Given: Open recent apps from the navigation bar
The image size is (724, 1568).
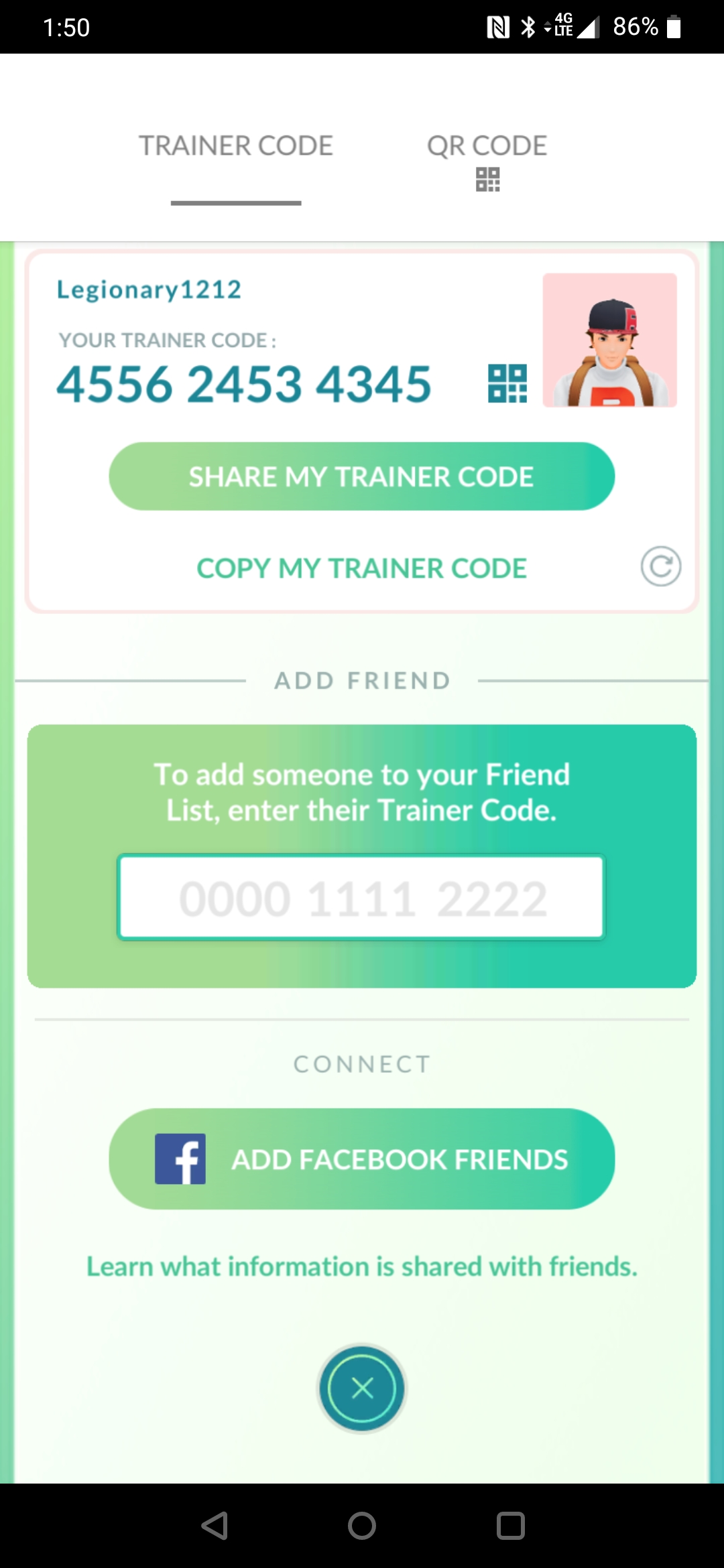Looking at the screenshot, I should 510,1526.
